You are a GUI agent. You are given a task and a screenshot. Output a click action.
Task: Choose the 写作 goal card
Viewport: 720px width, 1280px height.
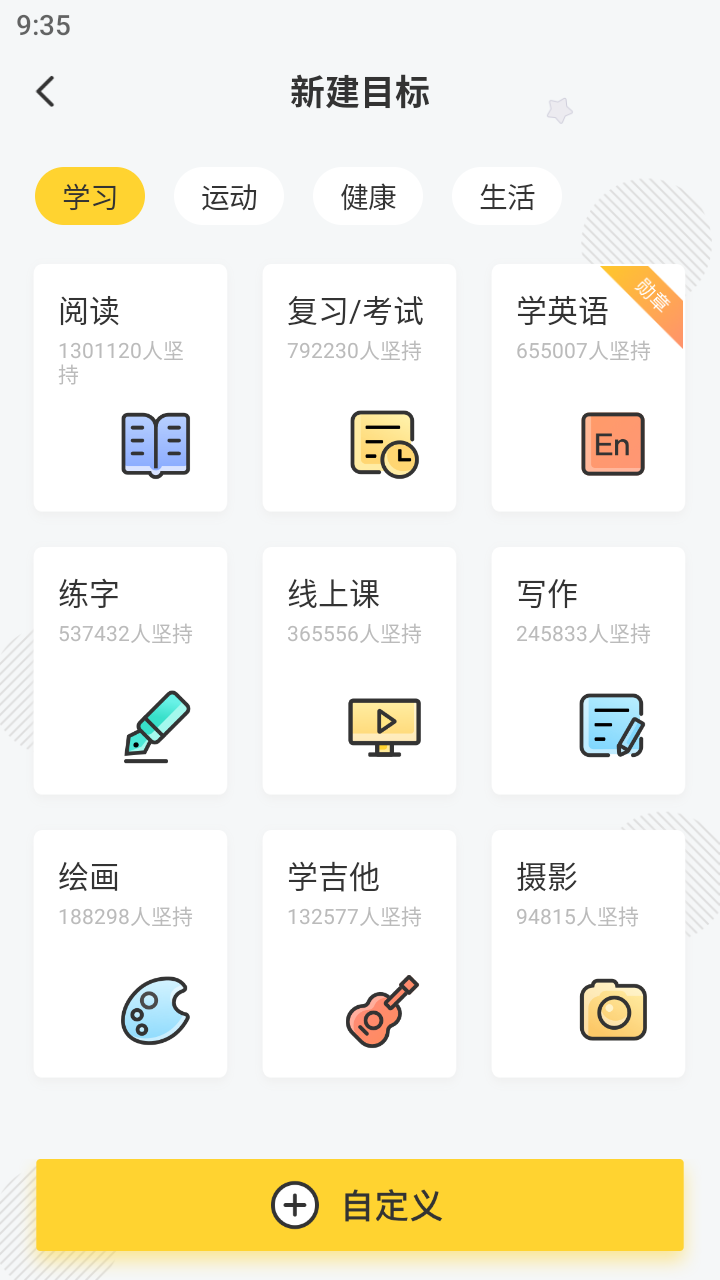click(588, 671)
